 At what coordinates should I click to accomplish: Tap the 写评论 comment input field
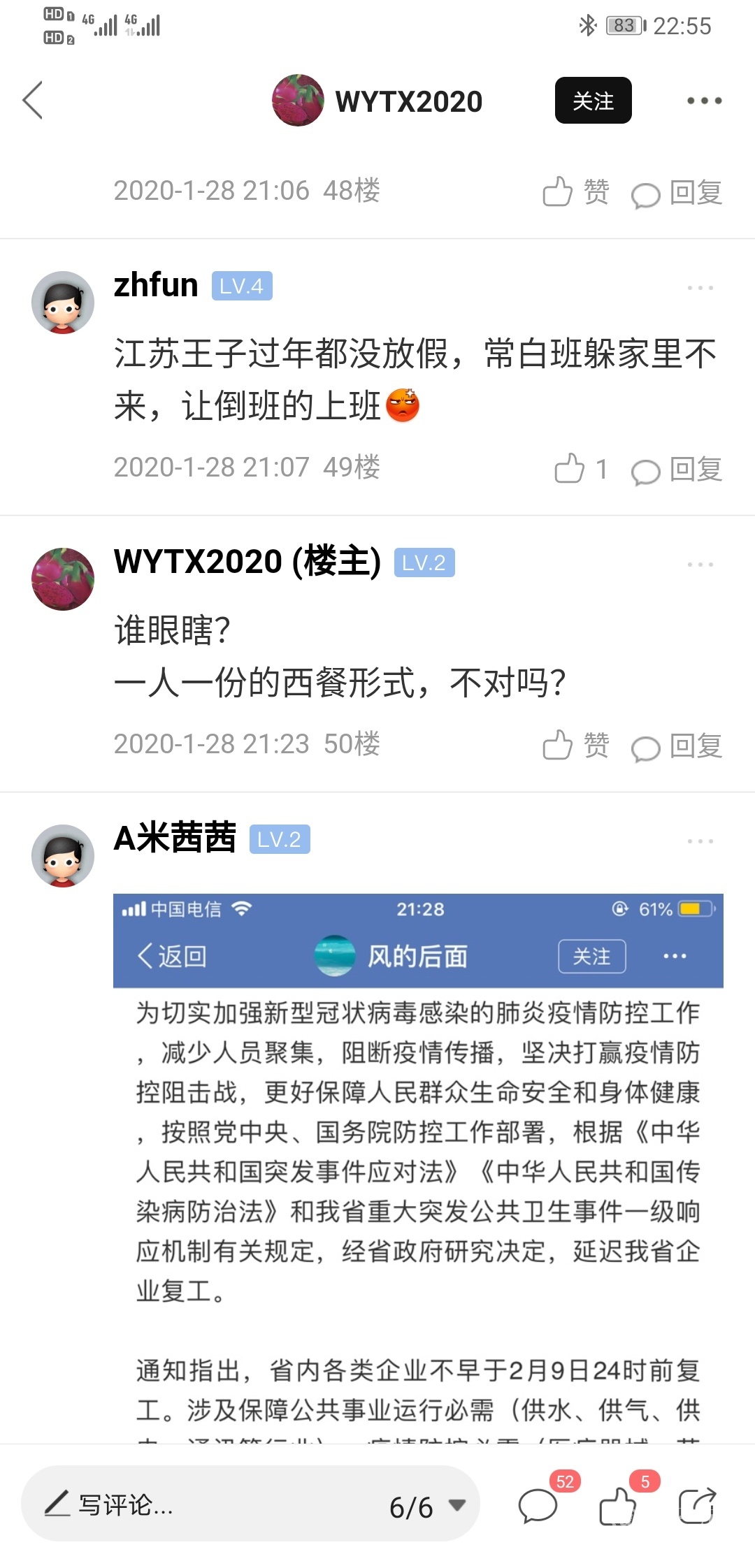tap(210, 1504)
